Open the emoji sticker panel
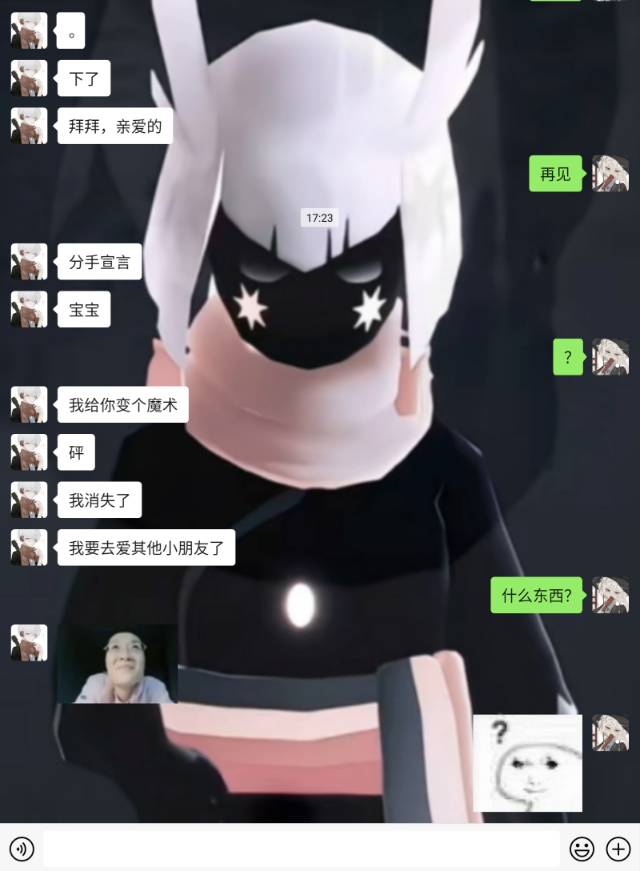Screen dimensions: 640x871 [581, 849]
